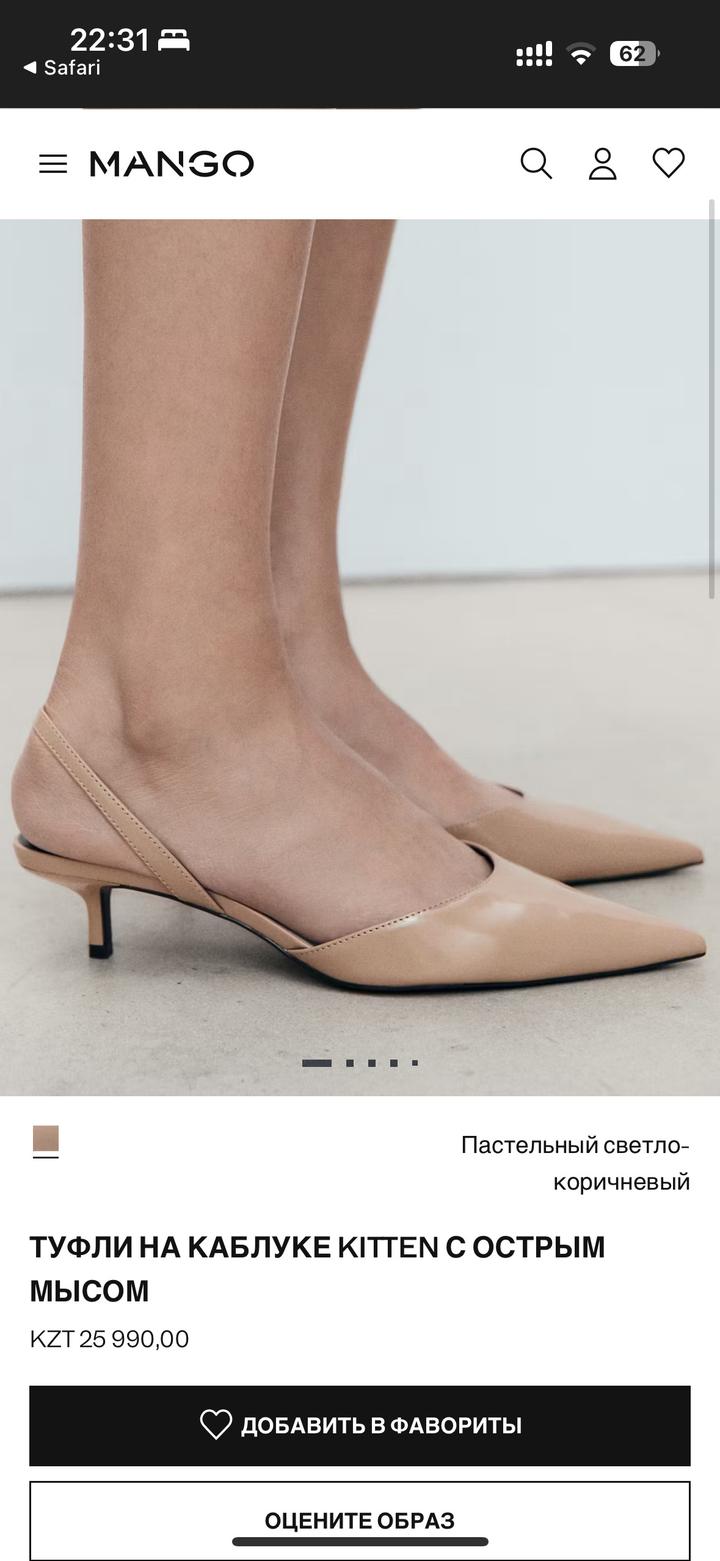Return to Safari via the back link
This screenshot has height=1561, width=720.
[62, 68]
